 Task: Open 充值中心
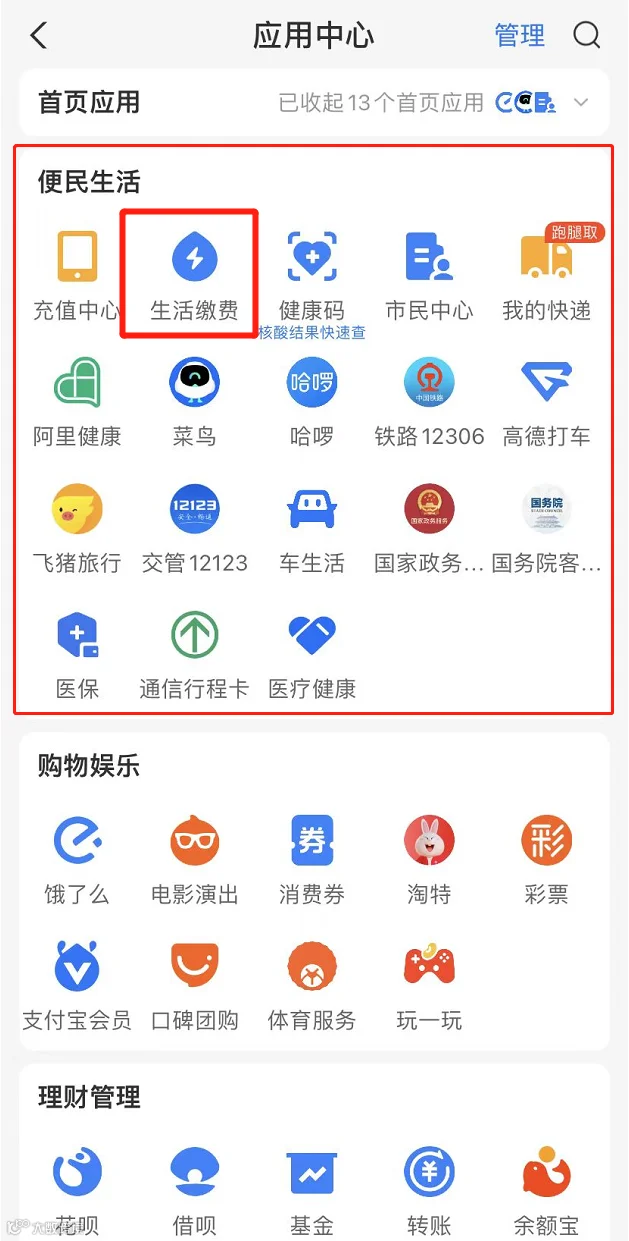tap(77, 275)
